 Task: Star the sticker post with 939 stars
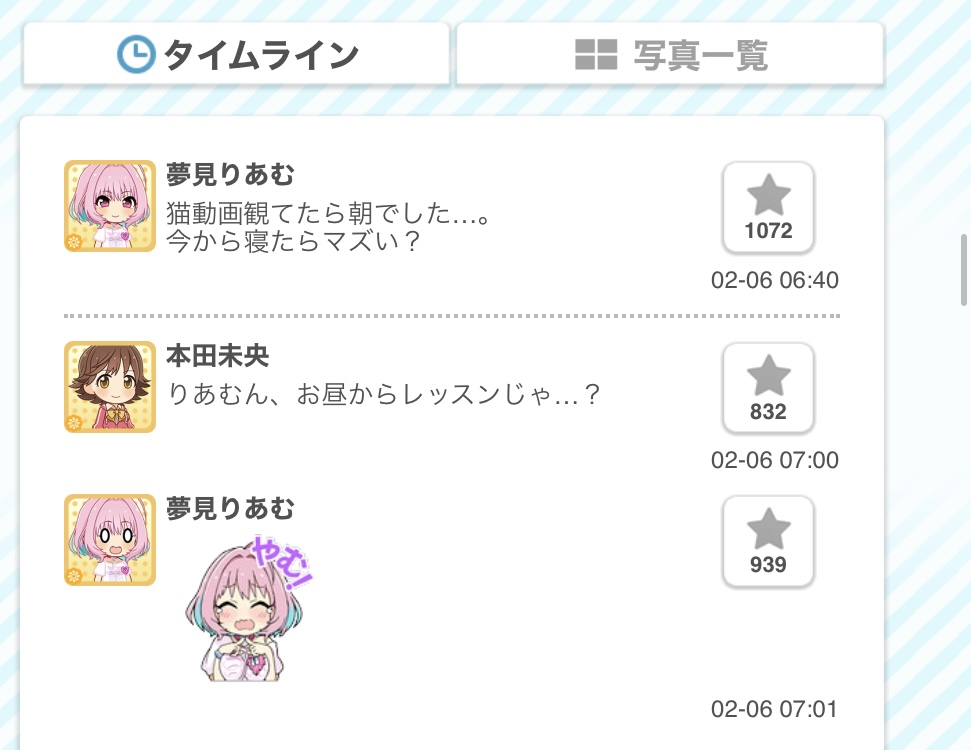768,541
